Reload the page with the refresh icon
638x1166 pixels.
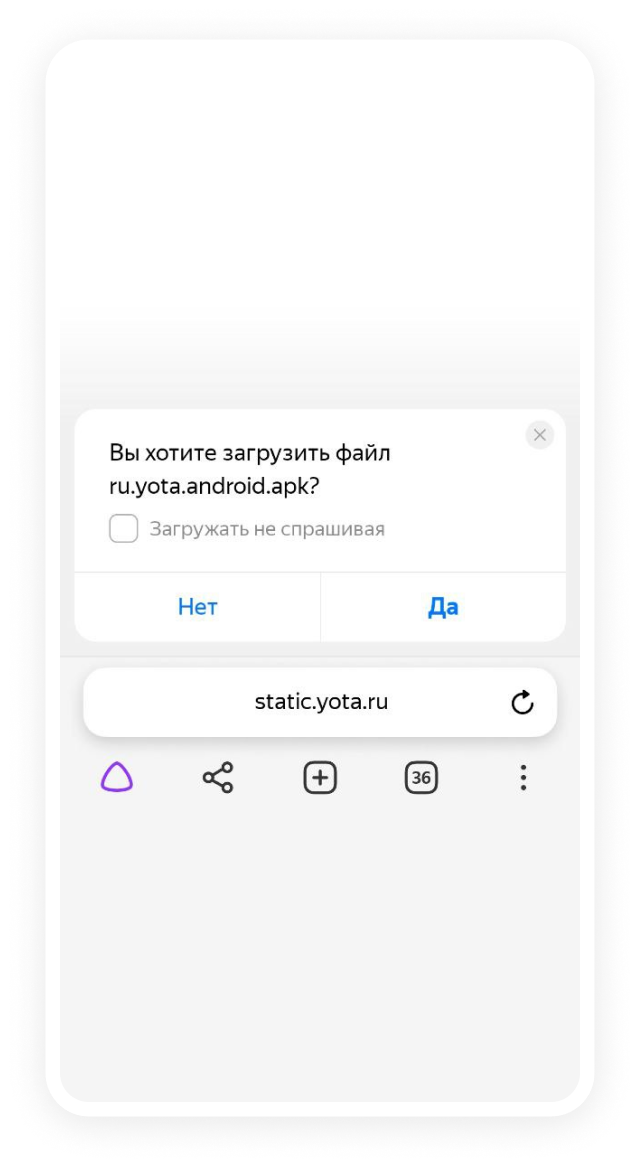click(x=522, y=703)
